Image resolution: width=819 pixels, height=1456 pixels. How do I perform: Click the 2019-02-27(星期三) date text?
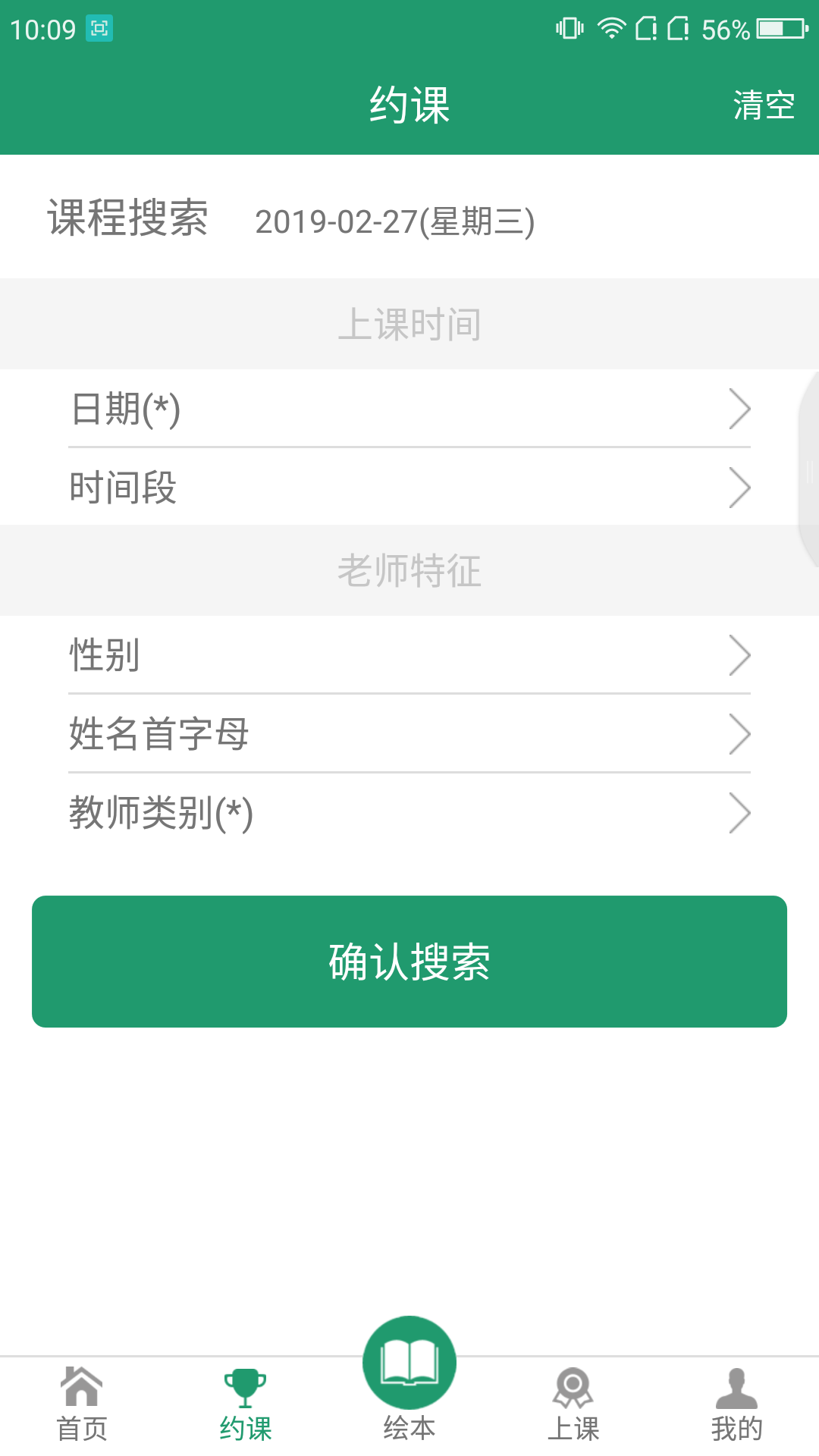click(395, 221)
